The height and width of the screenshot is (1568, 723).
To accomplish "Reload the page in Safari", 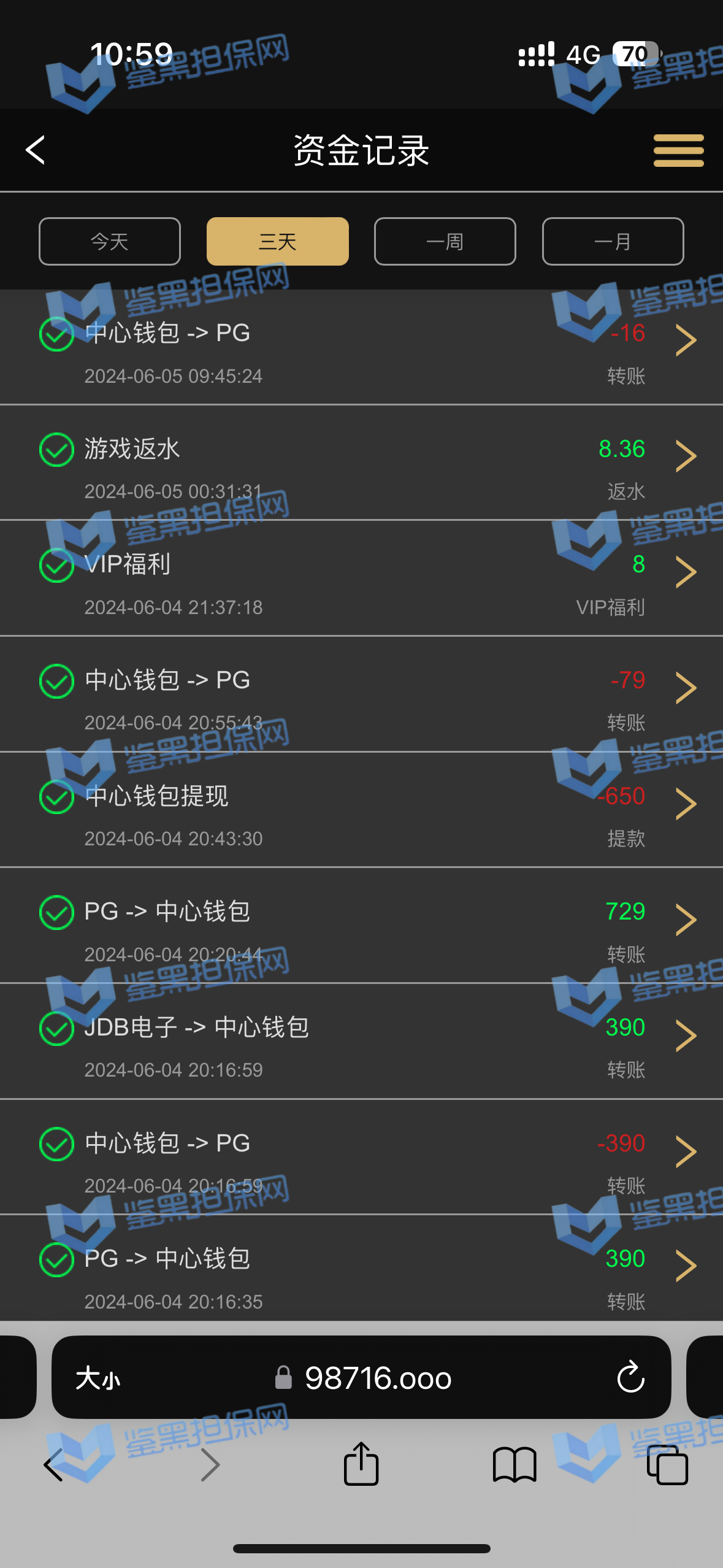I will 630,1378.
